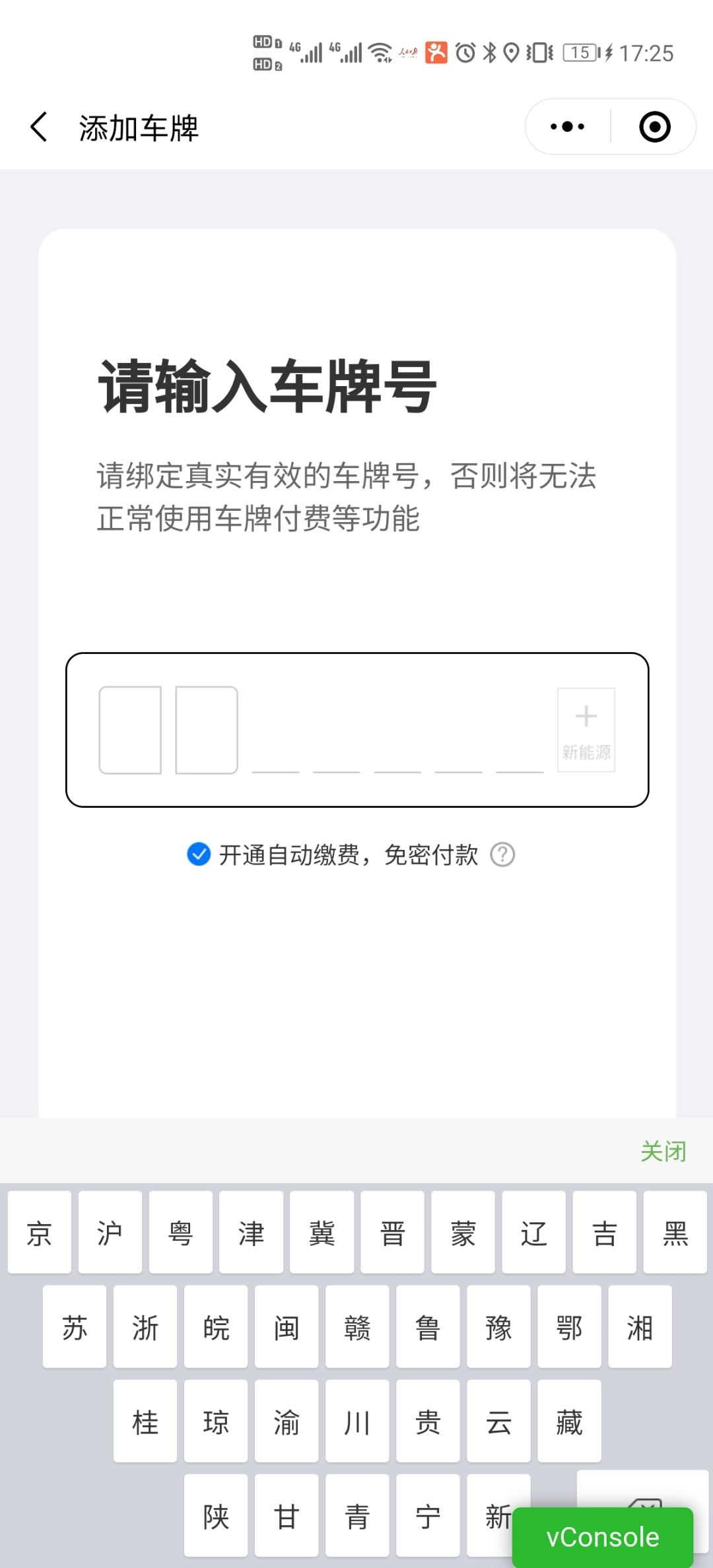This screenshot has width=713, height=1568.
Task: Open the mini program more options menu
Action: (x=568, y=127)
